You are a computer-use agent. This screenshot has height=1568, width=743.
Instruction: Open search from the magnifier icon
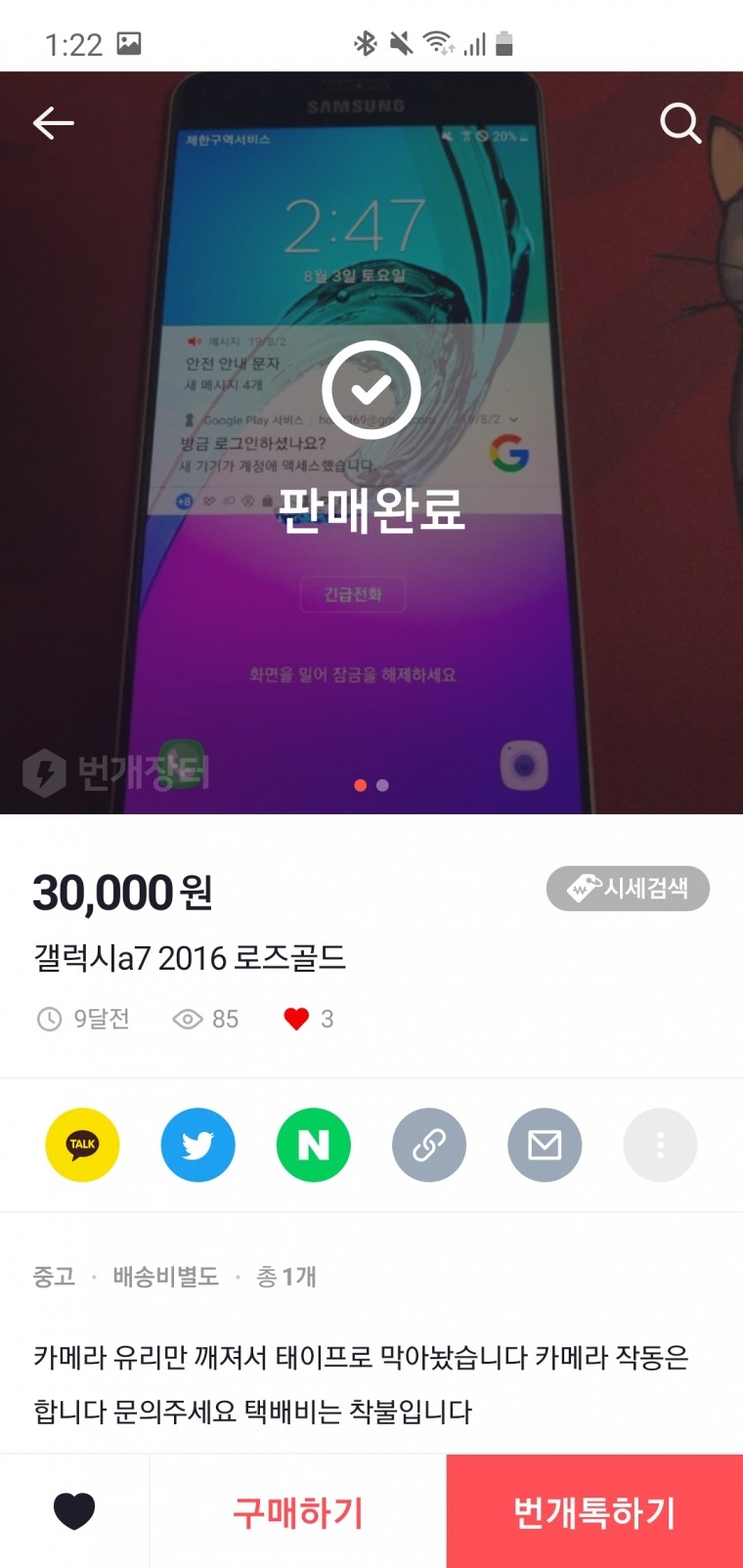pyautogui.click(x=679, y=123)
